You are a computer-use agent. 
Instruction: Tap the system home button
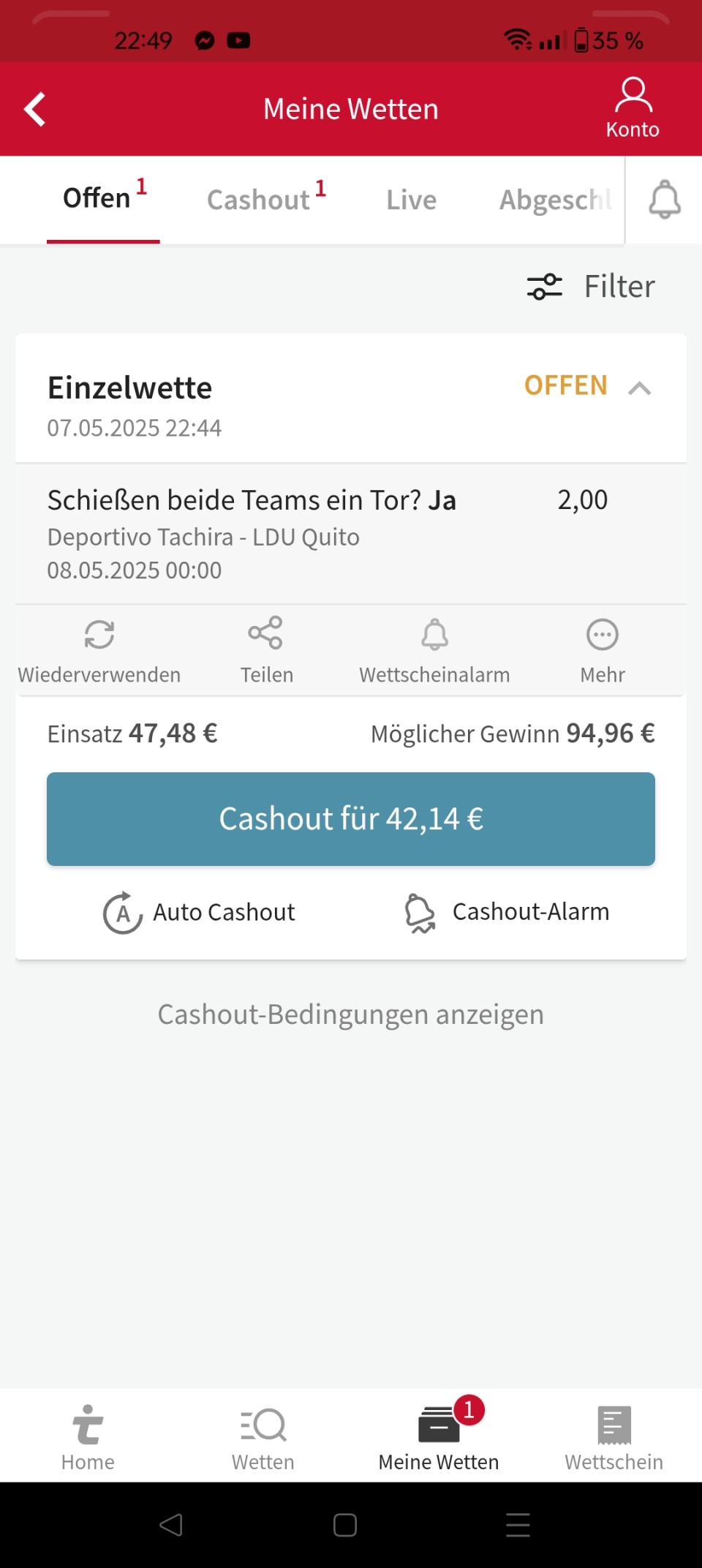345,1525
